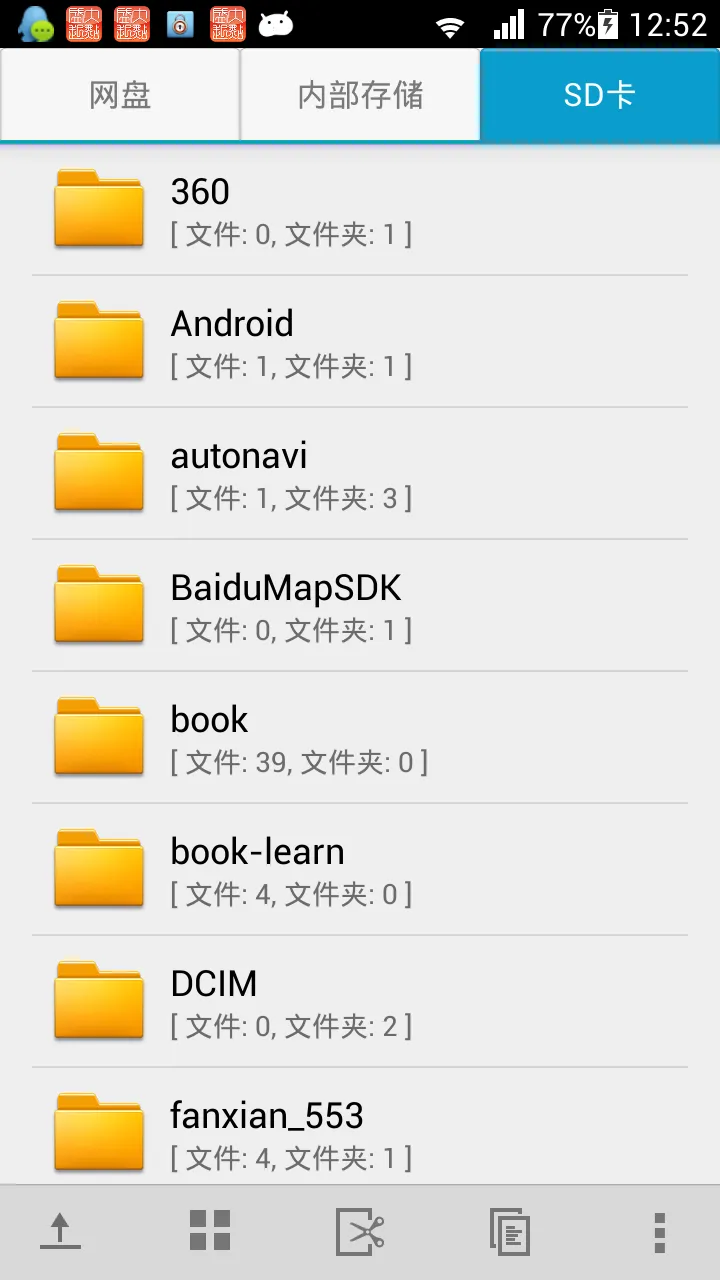Tap the copy documents icon
This screenshot has height=1280, width=720.
pos(509,1231)
